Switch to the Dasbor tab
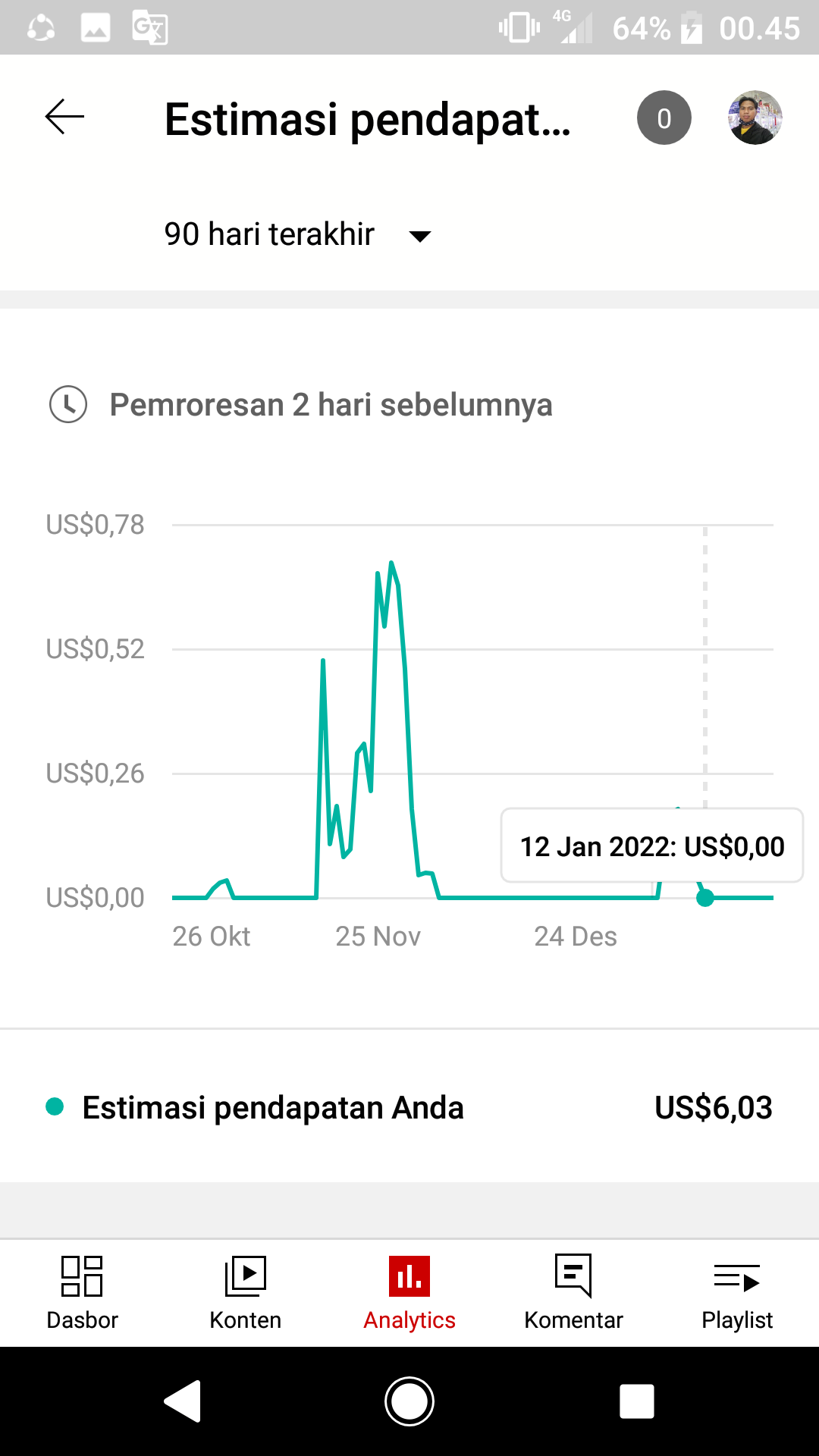The height and width of the screenshot is (1456, 819). (x=82, y=1294)
